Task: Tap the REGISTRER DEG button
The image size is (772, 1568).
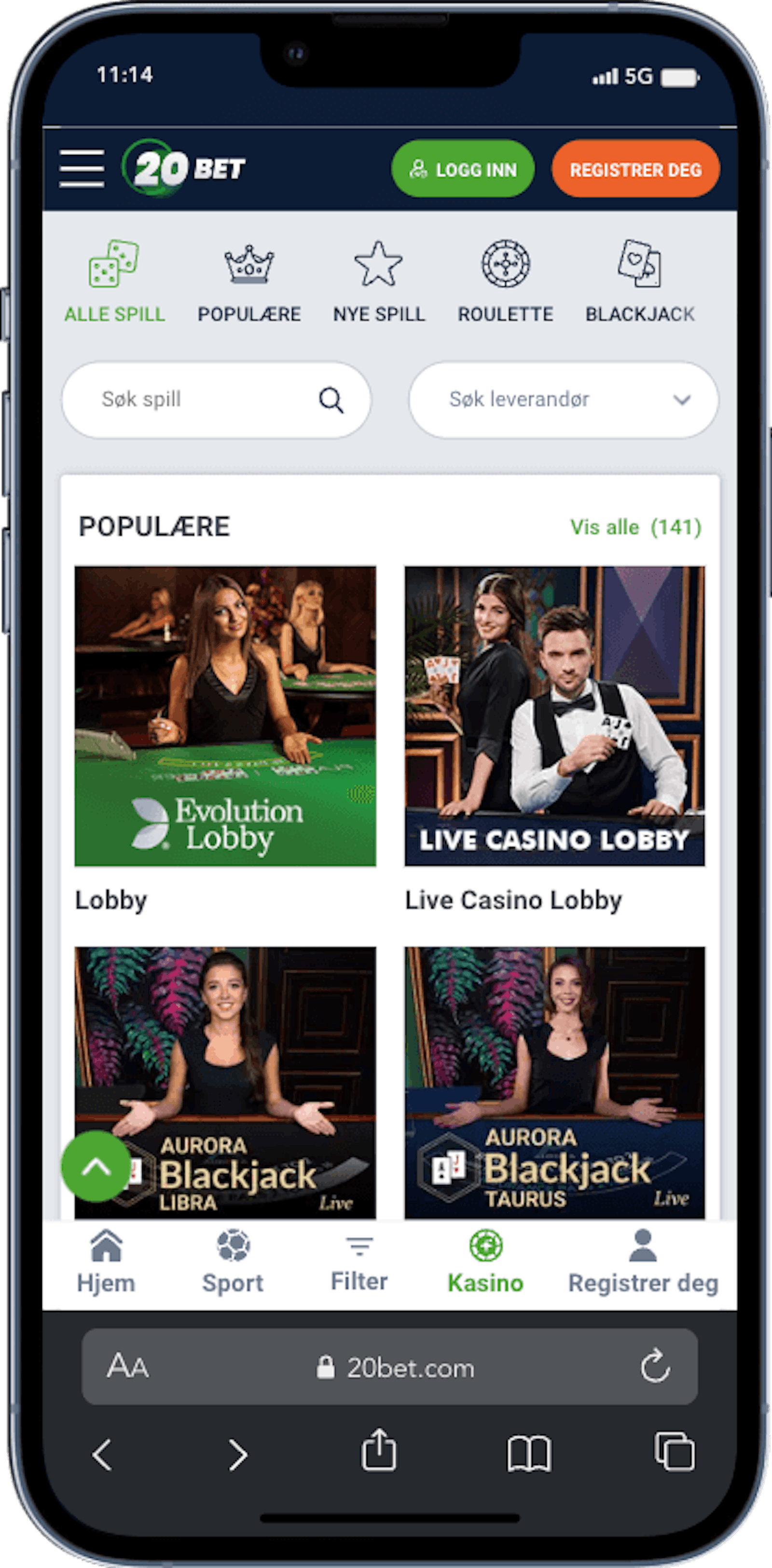Action: [635, 169]
